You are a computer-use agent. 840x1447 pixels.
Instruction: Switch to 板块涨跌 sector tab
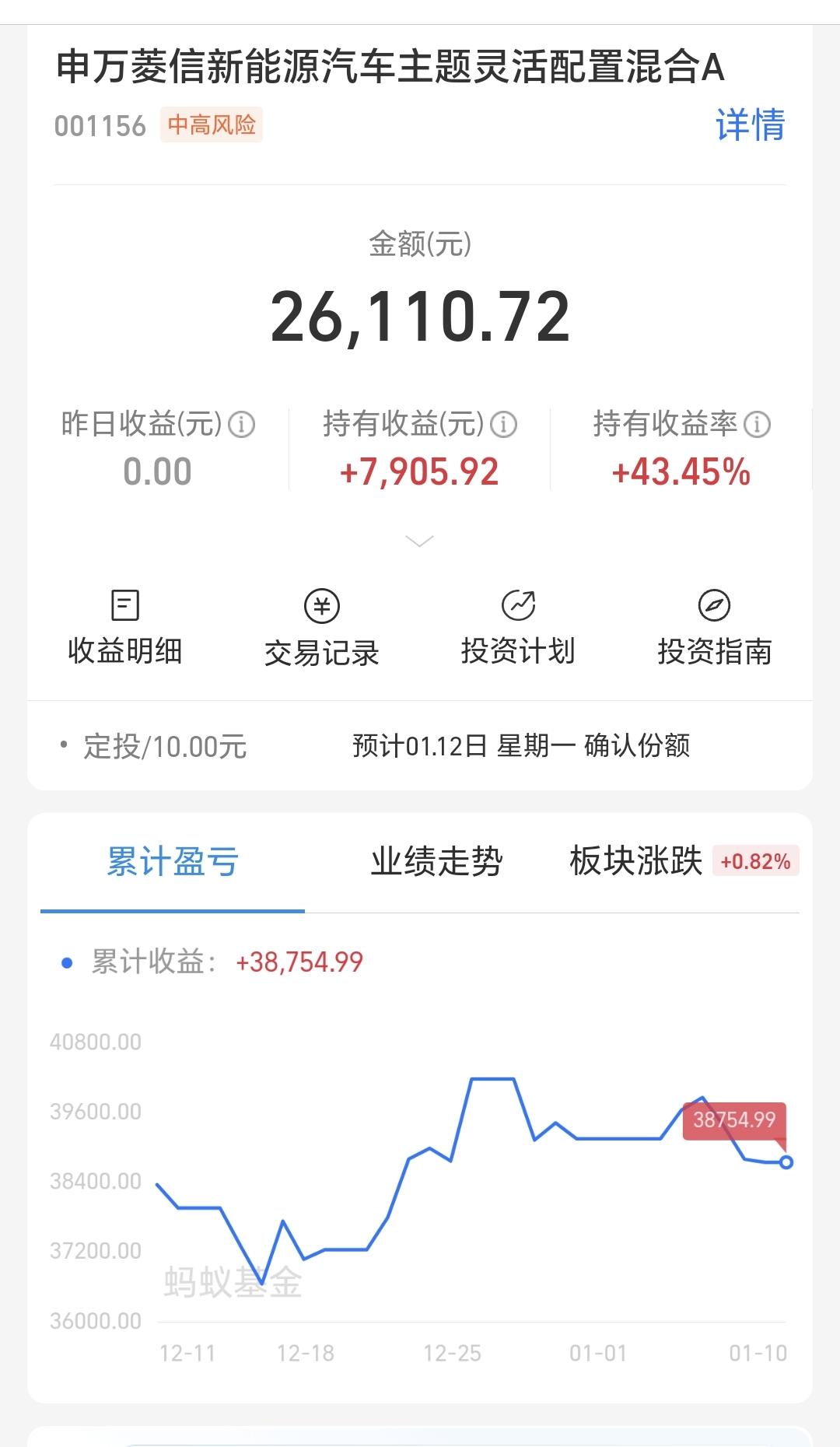pos(635,861)
